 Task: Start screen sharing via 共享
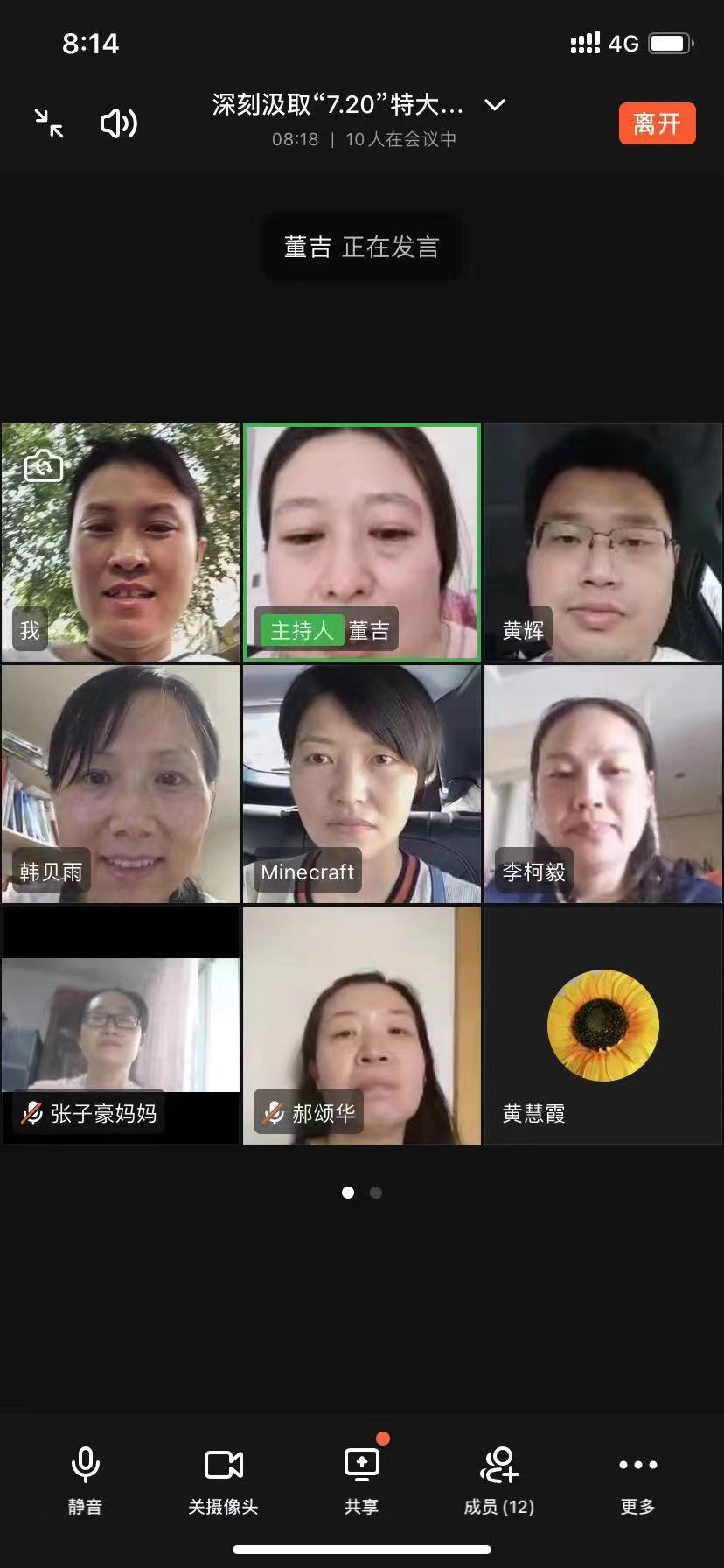361,1479
